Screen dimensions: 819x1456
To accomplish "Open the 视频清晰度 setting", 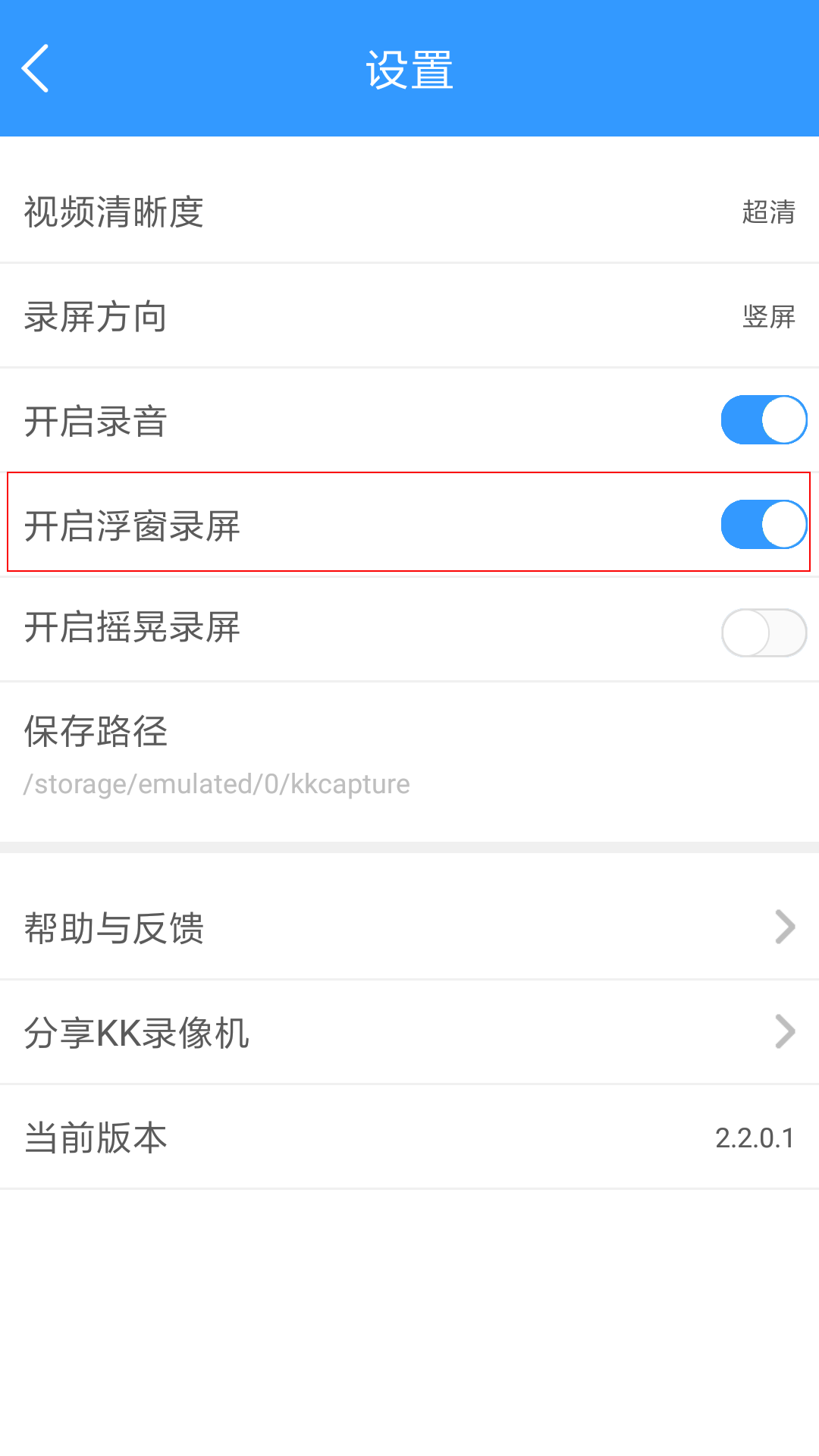I will [x=409, y=212].
